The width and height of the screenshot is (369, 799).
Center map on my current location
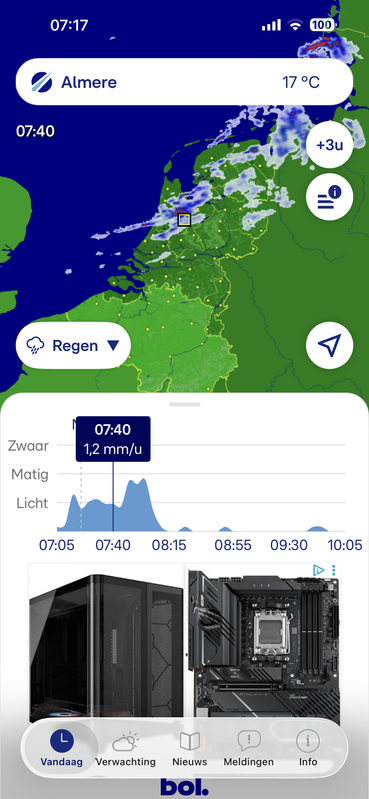(329, 345)
